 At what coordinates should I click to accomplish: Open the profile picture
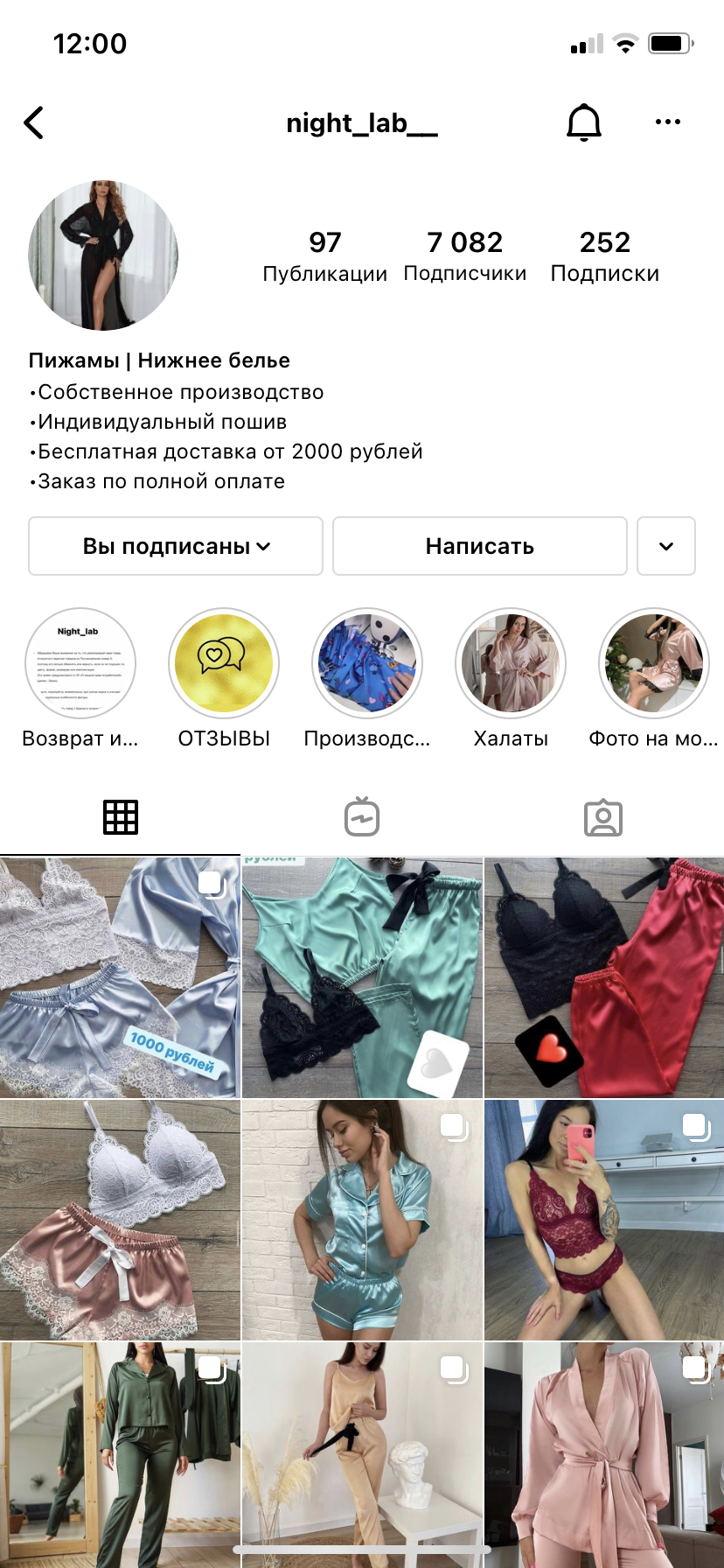(x=103, y=255)
